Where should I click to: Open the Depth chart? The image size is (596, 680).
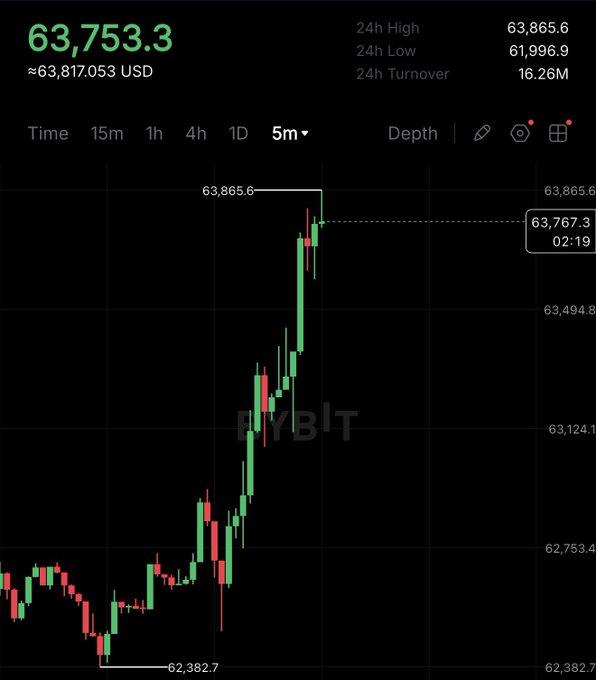(x=413, y=134)
